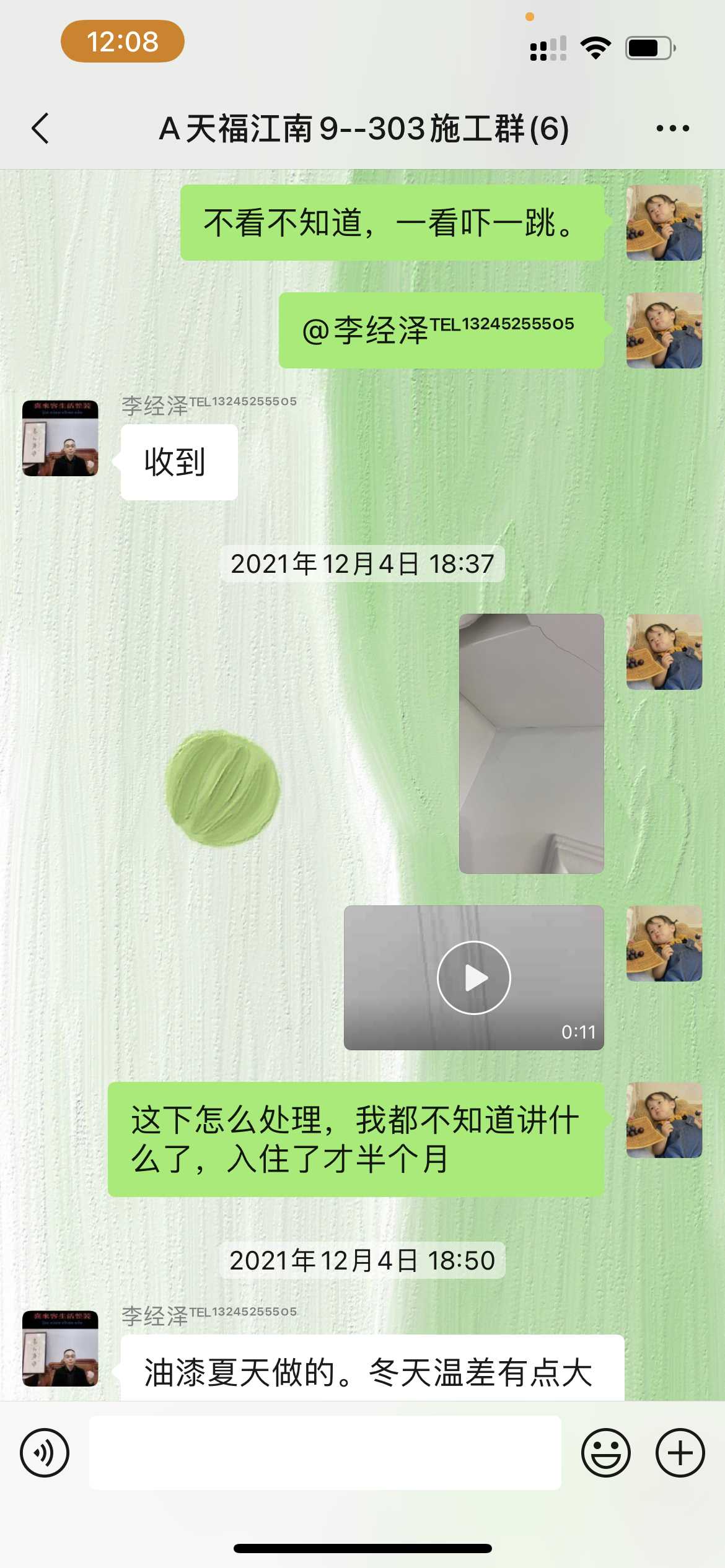Play the 0:11 video message
This screenshot has width=725, height=1568.
pyautogui.click(x=474, y=977)
